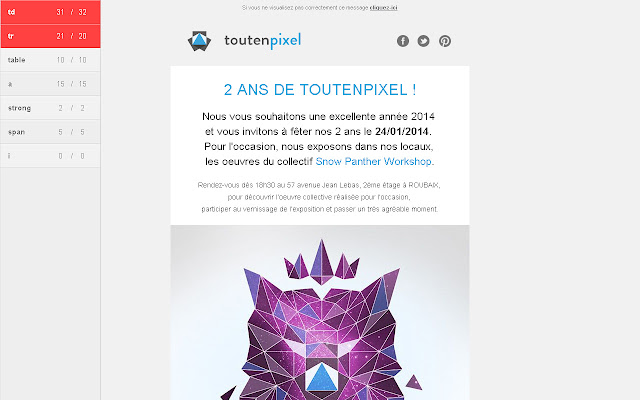Open the Twitter icon
This screenshot has height=400, width=640.
pos(424,41)
